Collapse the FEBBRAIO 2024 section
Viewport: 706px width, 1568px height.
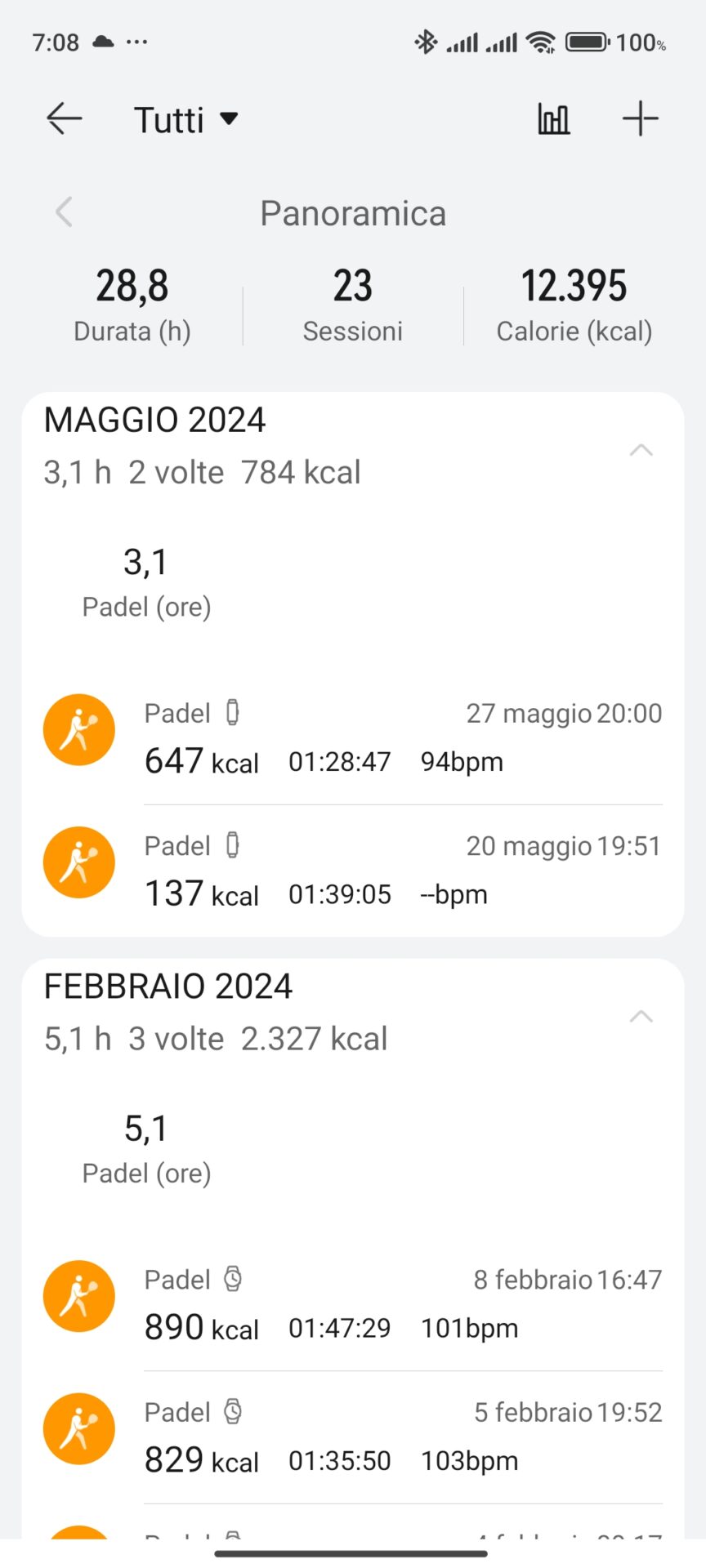pyautogui.click(x=641, y=1017)
